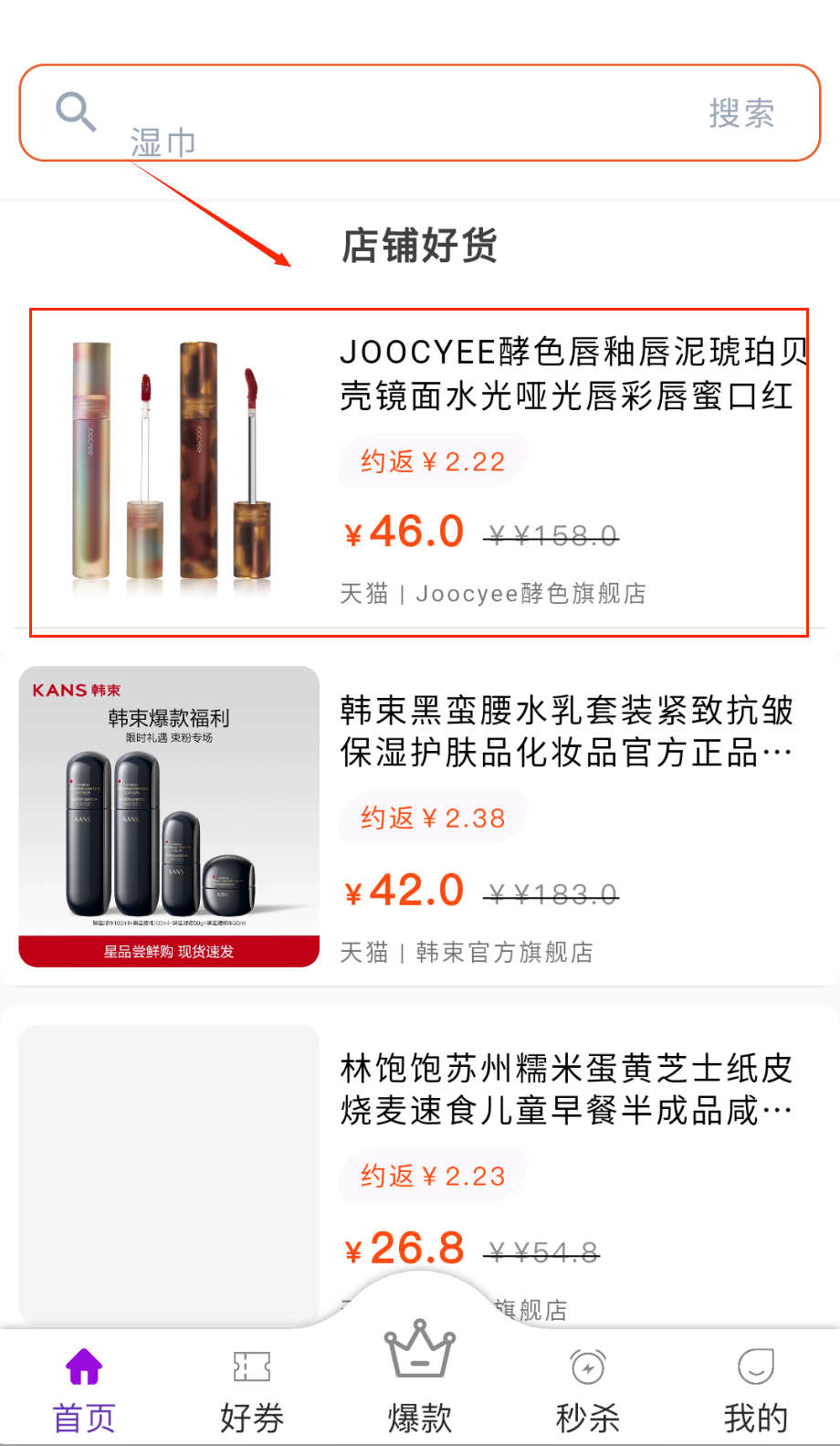Open the 我的 tab
The image size is (840, 1446).
click(755, 1388)
